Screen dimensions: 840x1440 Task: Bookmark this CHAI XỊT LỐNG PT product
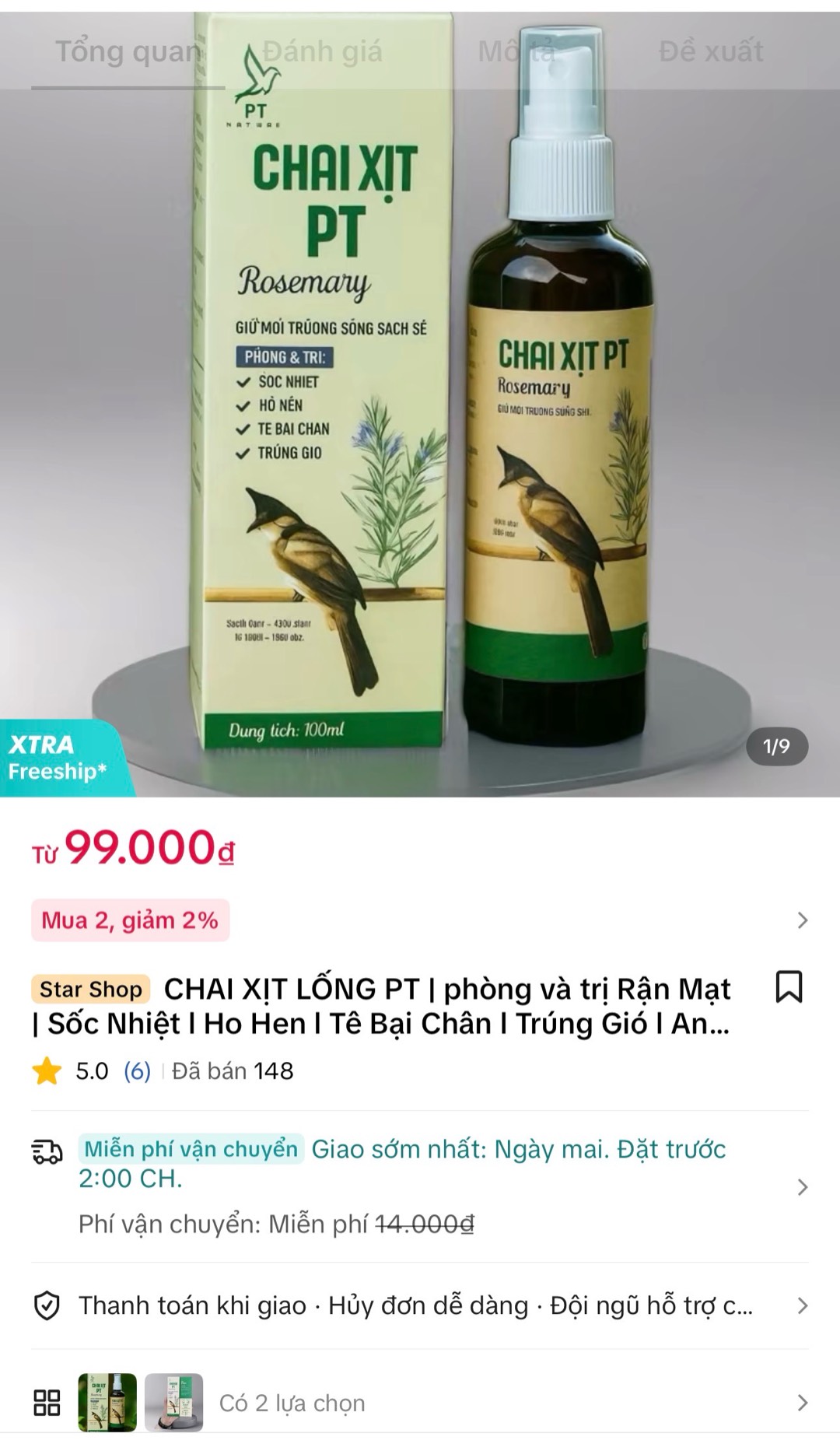coord(789,987)
